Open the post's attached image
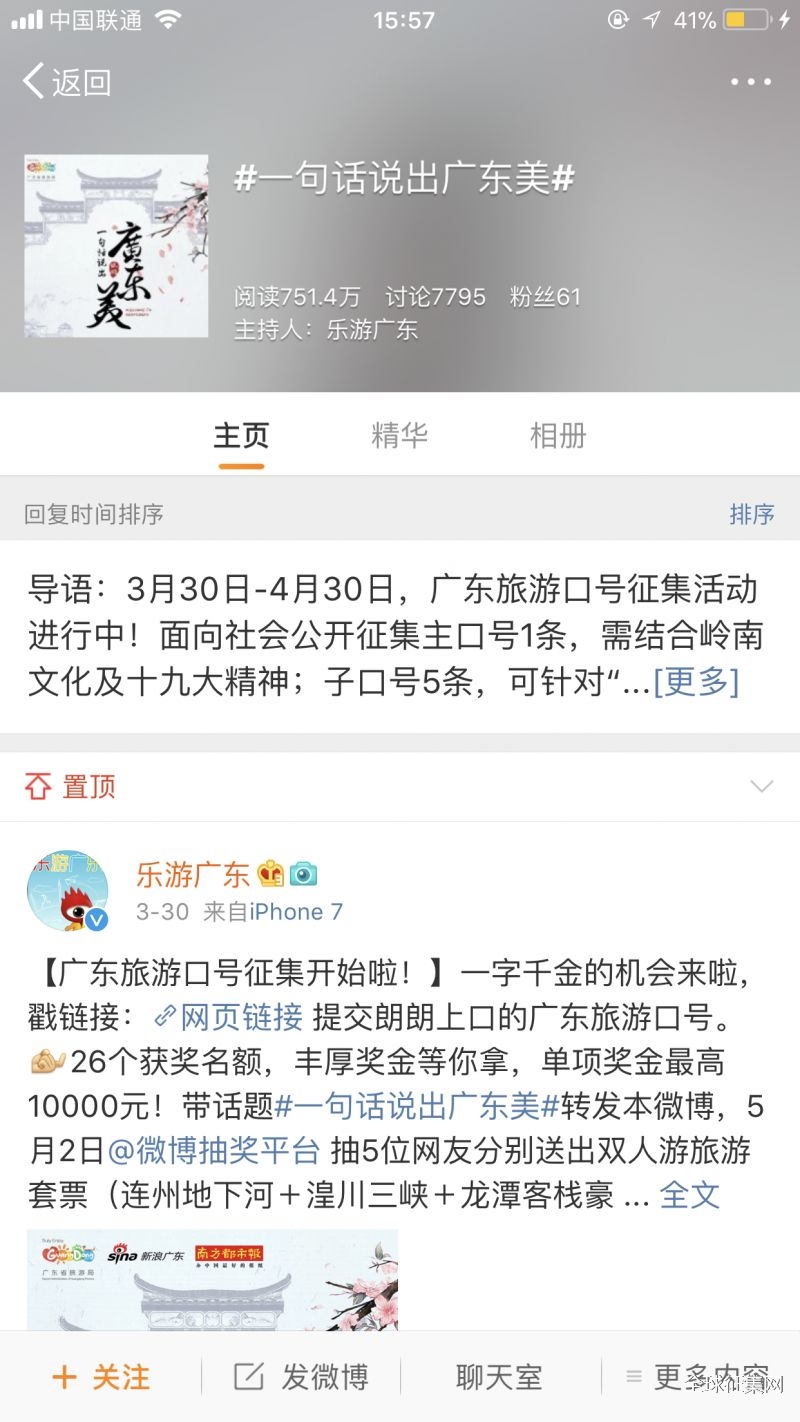This screenshot has width=800, height=1422. coord(212,1280)
